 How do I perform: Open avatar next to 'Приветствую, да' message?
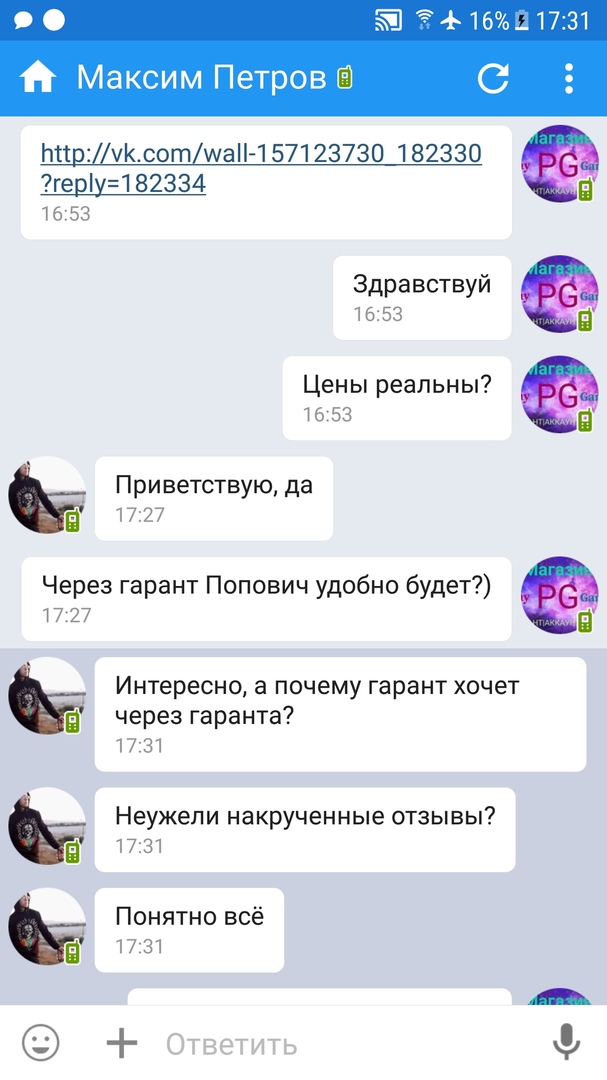(x=46, y=496)
